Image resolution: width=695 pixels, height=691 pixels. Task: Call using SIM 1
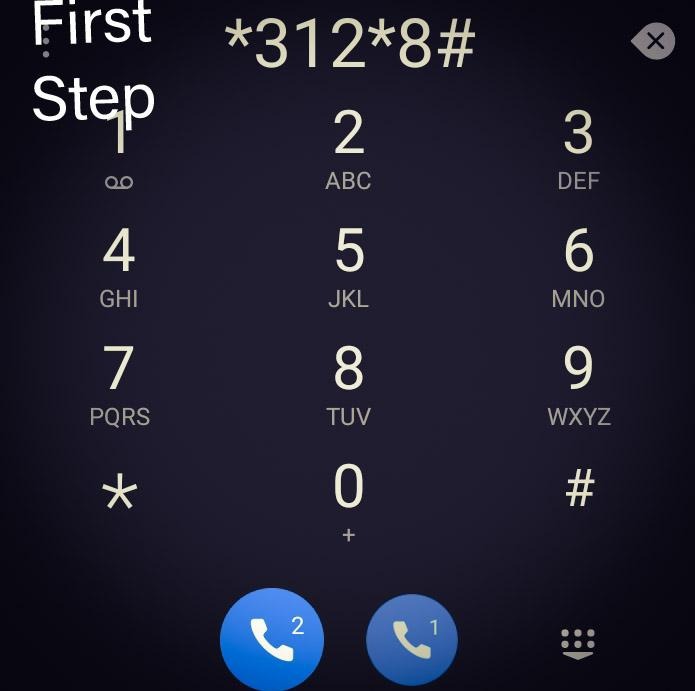pos(412,640)
